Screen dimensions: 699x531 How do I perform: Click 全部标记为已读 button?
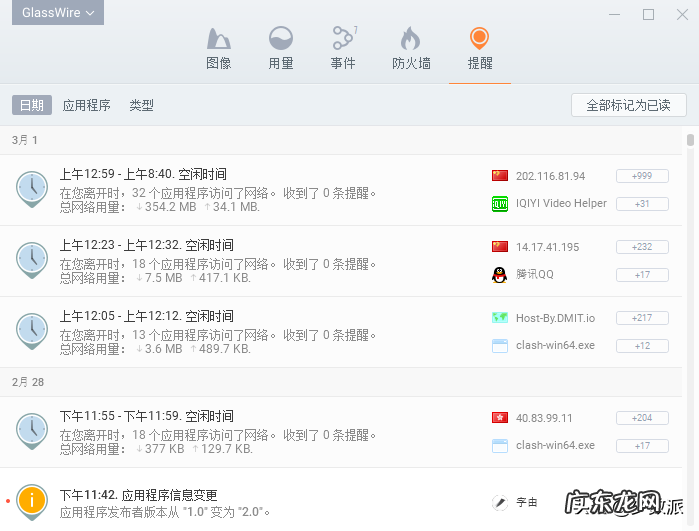pos(628,105)
